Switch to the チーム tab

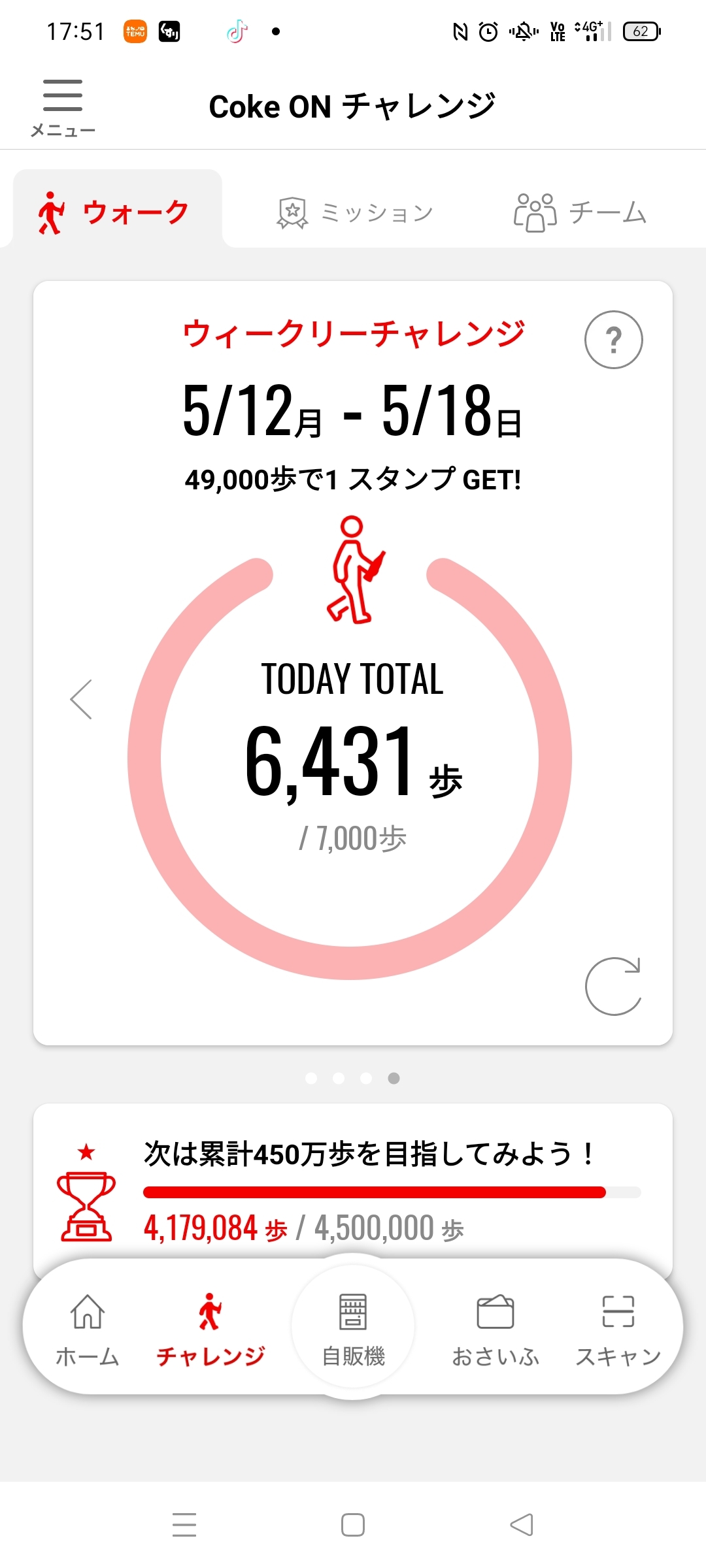point(580,212)
